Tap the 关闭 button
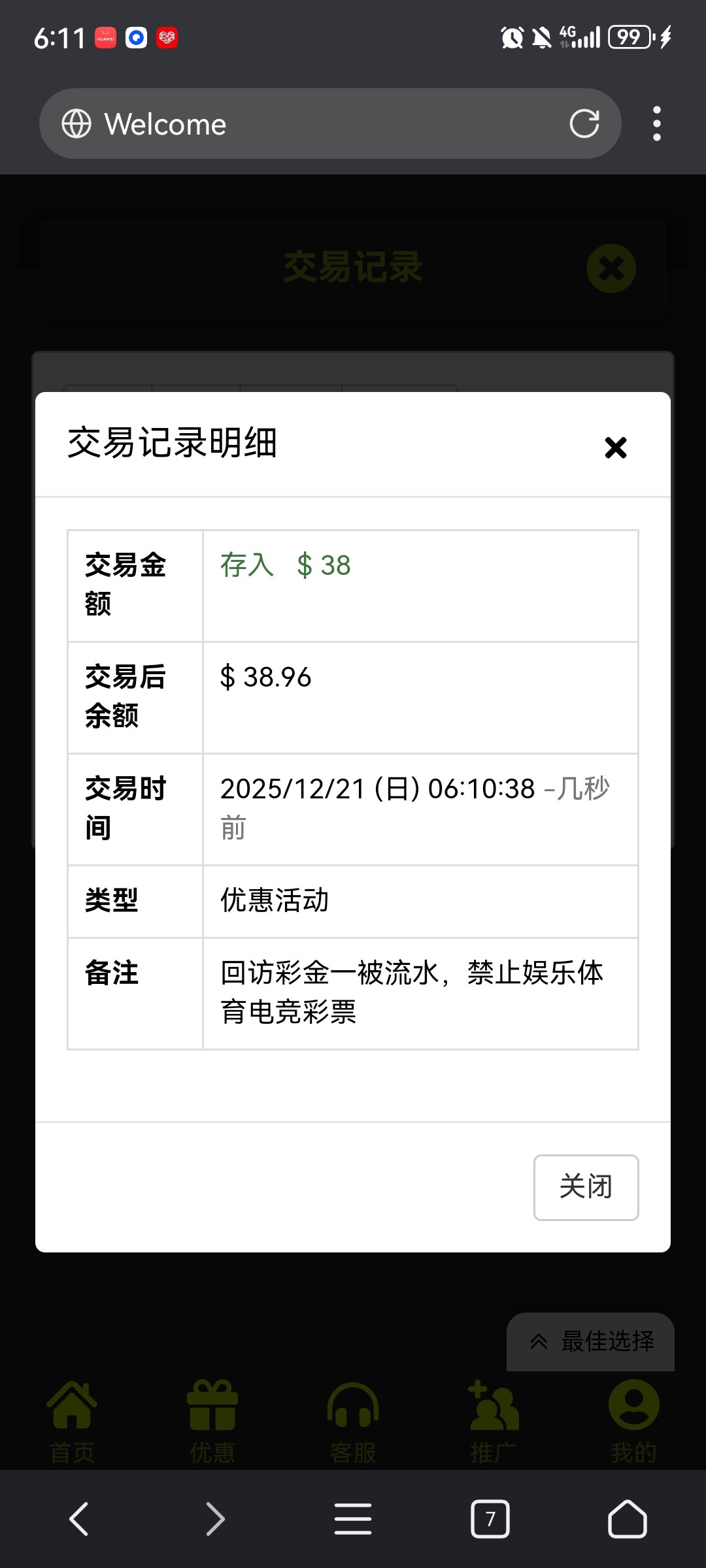 click(586, 1187)
